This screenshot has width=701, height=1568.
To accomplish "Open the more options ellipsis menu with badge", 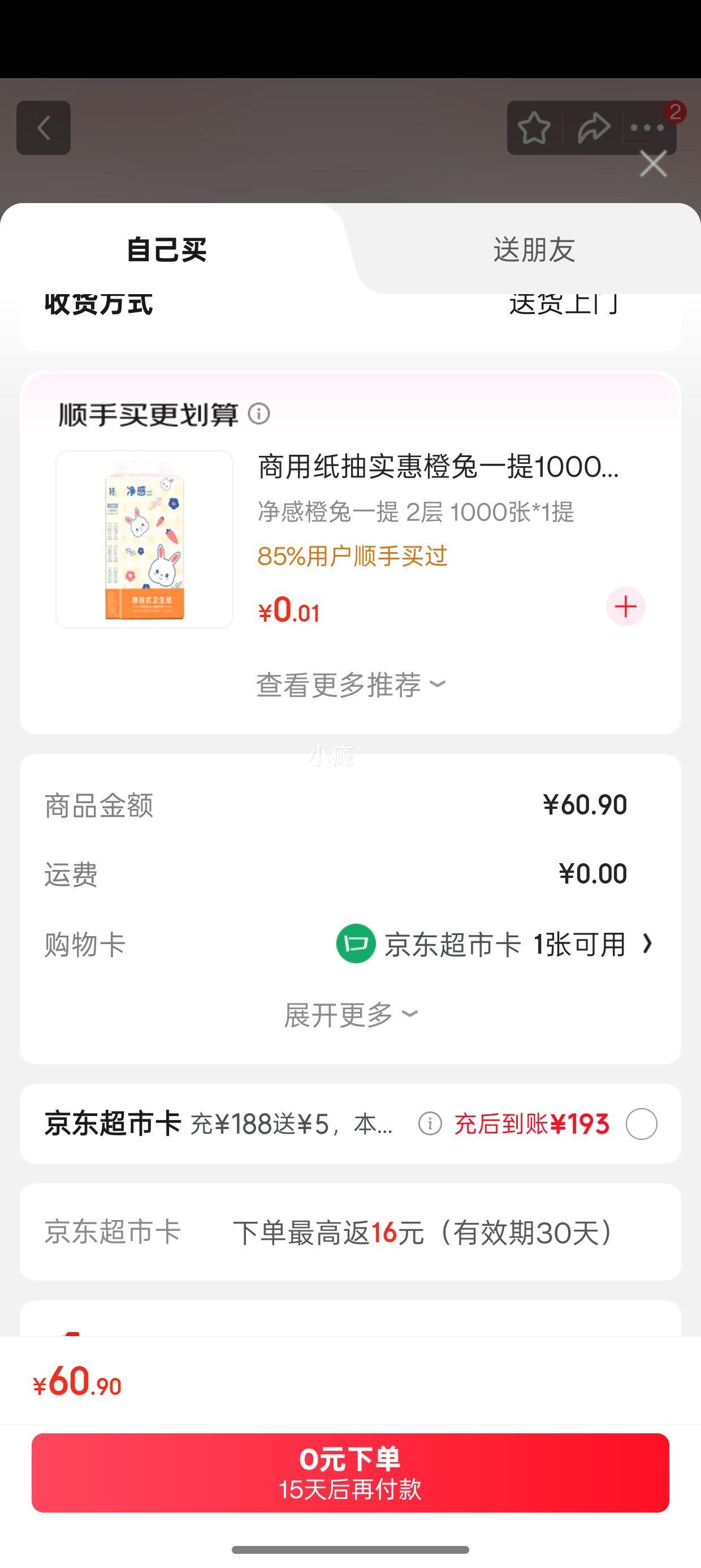I will [x=648, y=128].
